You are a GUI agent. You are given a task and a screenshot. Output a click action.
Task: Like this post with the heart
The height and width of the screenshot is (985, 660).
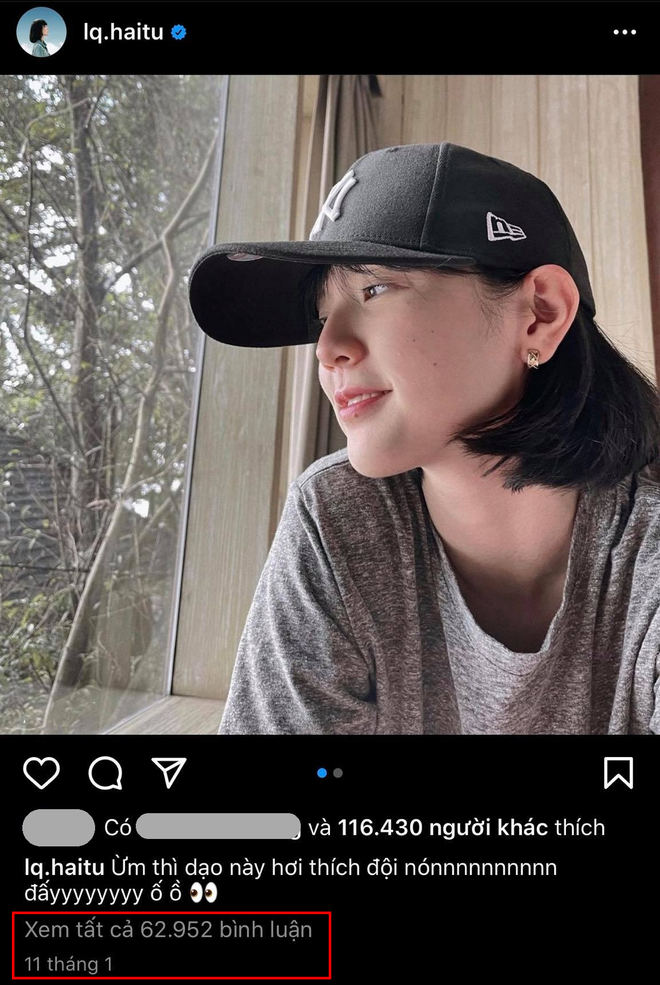[x=41, y=773]
